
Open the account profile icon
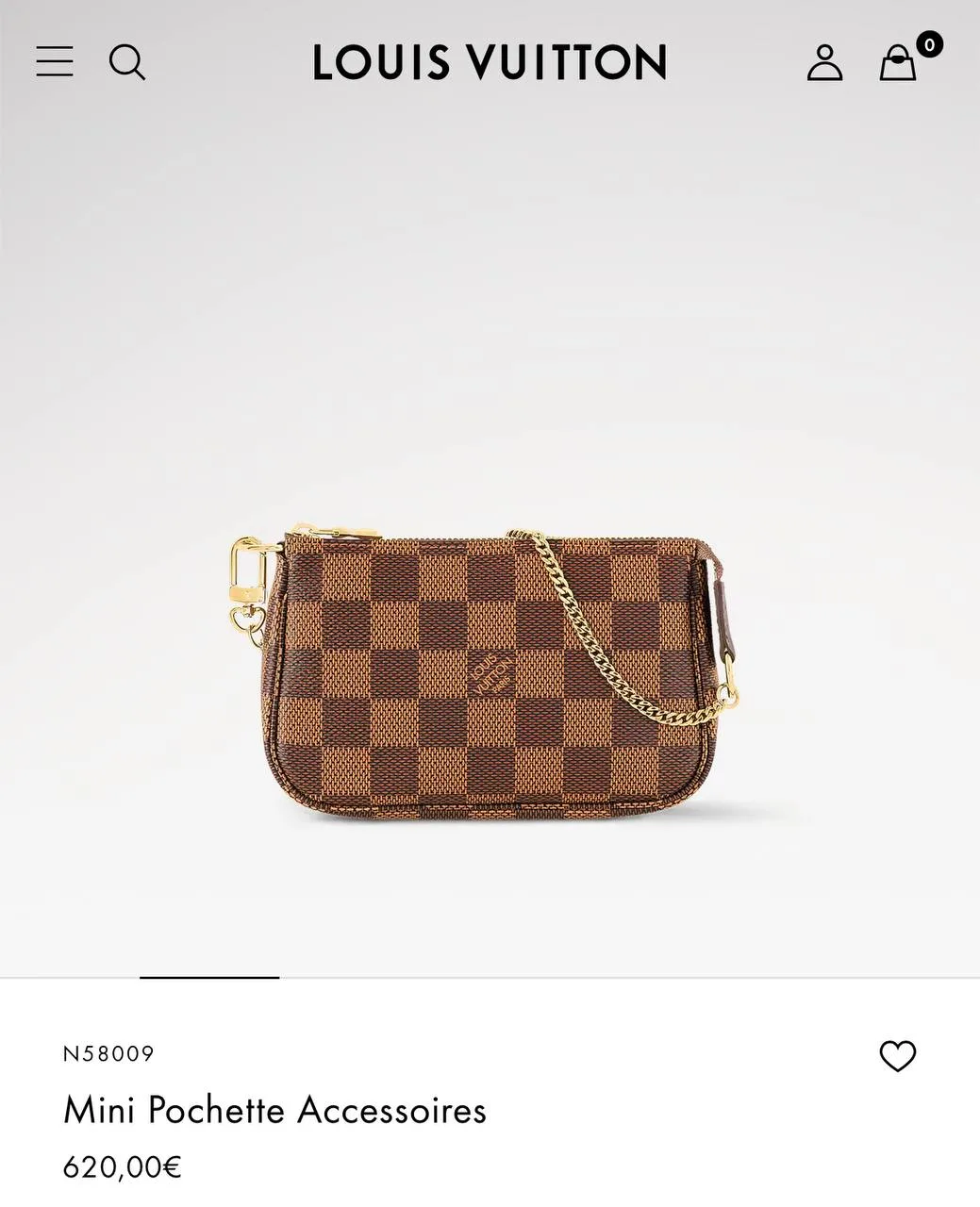click(x=824, y=62)
